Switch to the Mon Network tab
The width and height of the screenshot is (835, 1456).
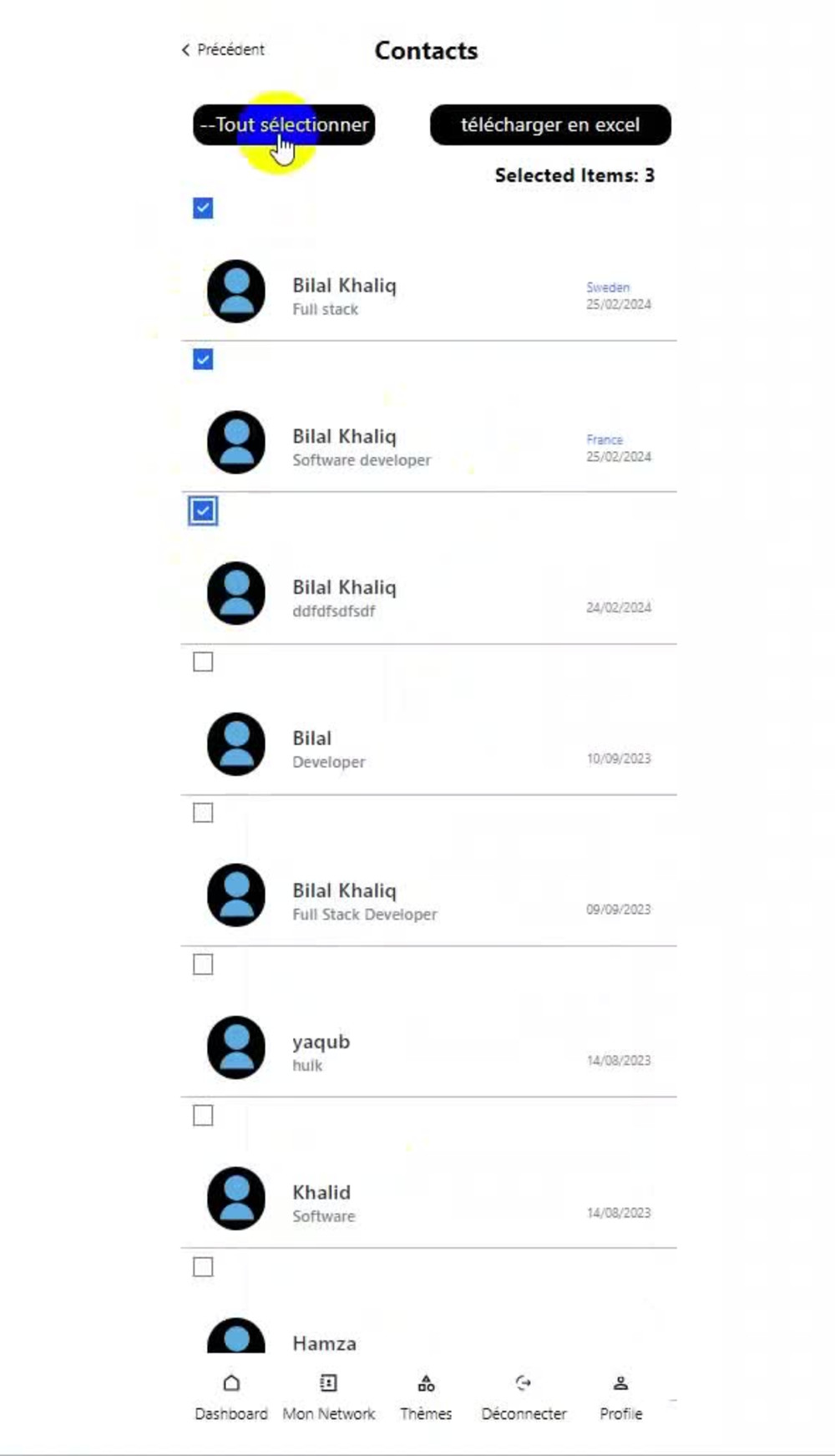click(x=328, y=1397)
